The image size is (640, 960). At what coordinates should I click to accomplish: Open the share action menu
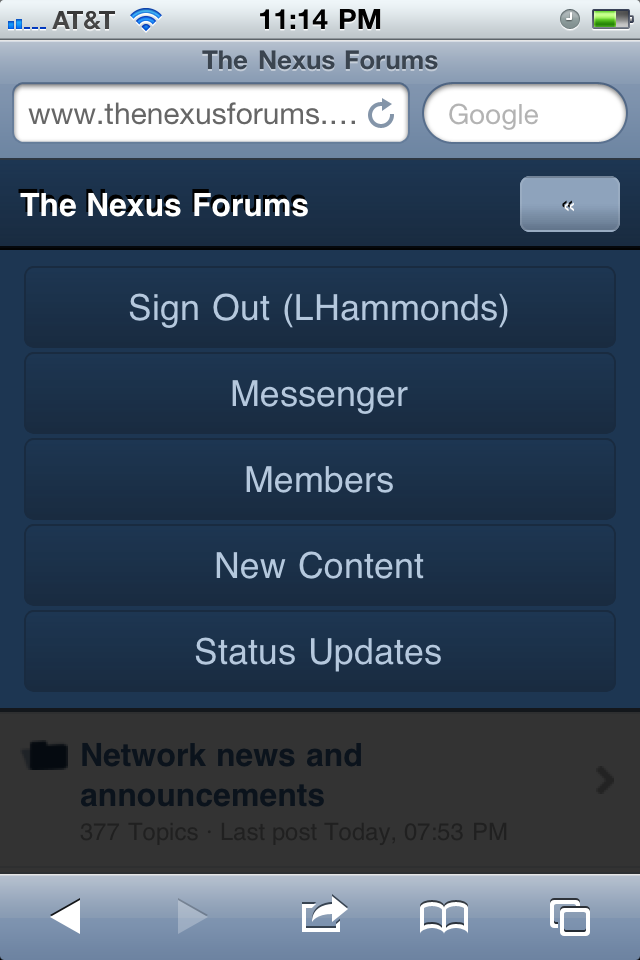323,916
